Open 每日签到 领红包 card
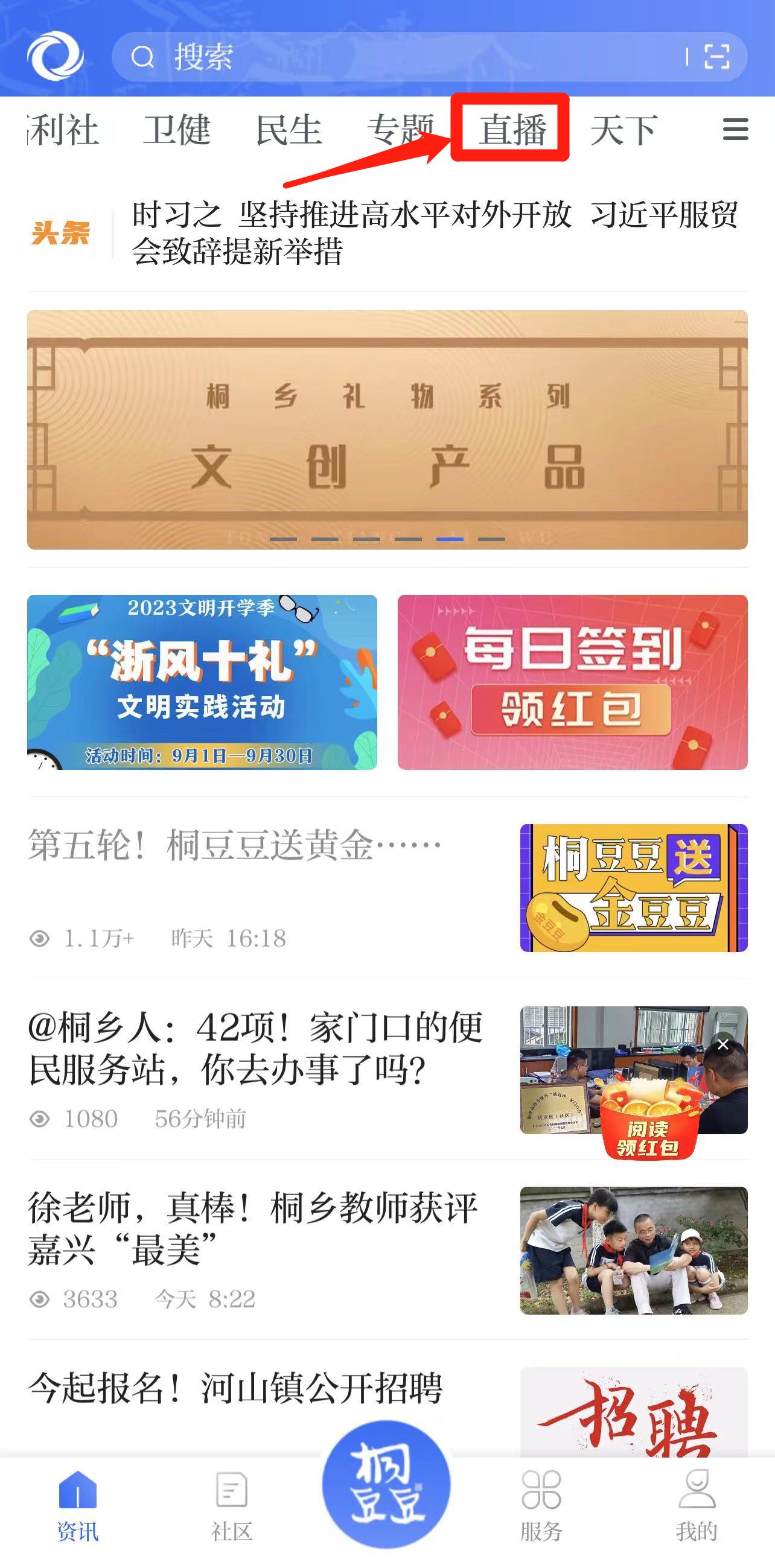Screen dimensions: 775x1568 coord(572,682)
